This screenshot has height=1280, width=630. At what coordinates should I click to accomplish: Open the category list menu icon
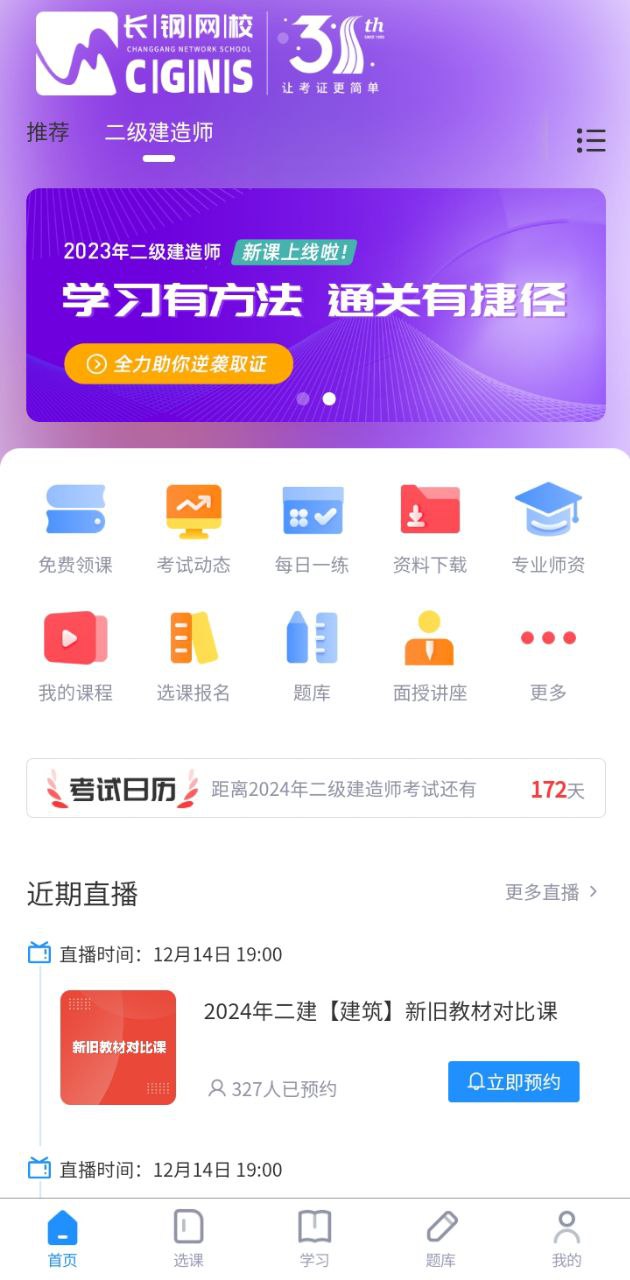point(591,141)
